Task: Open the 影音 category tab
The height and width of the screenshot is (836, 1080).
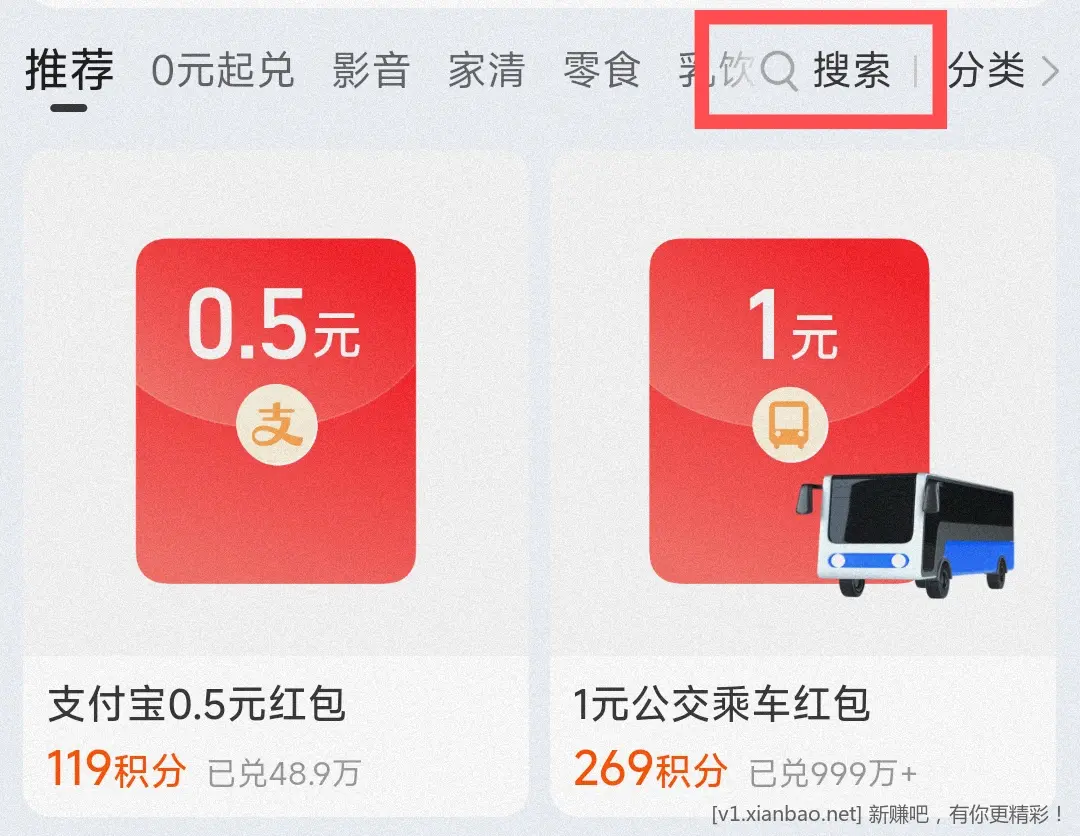Action: [371, 72]
